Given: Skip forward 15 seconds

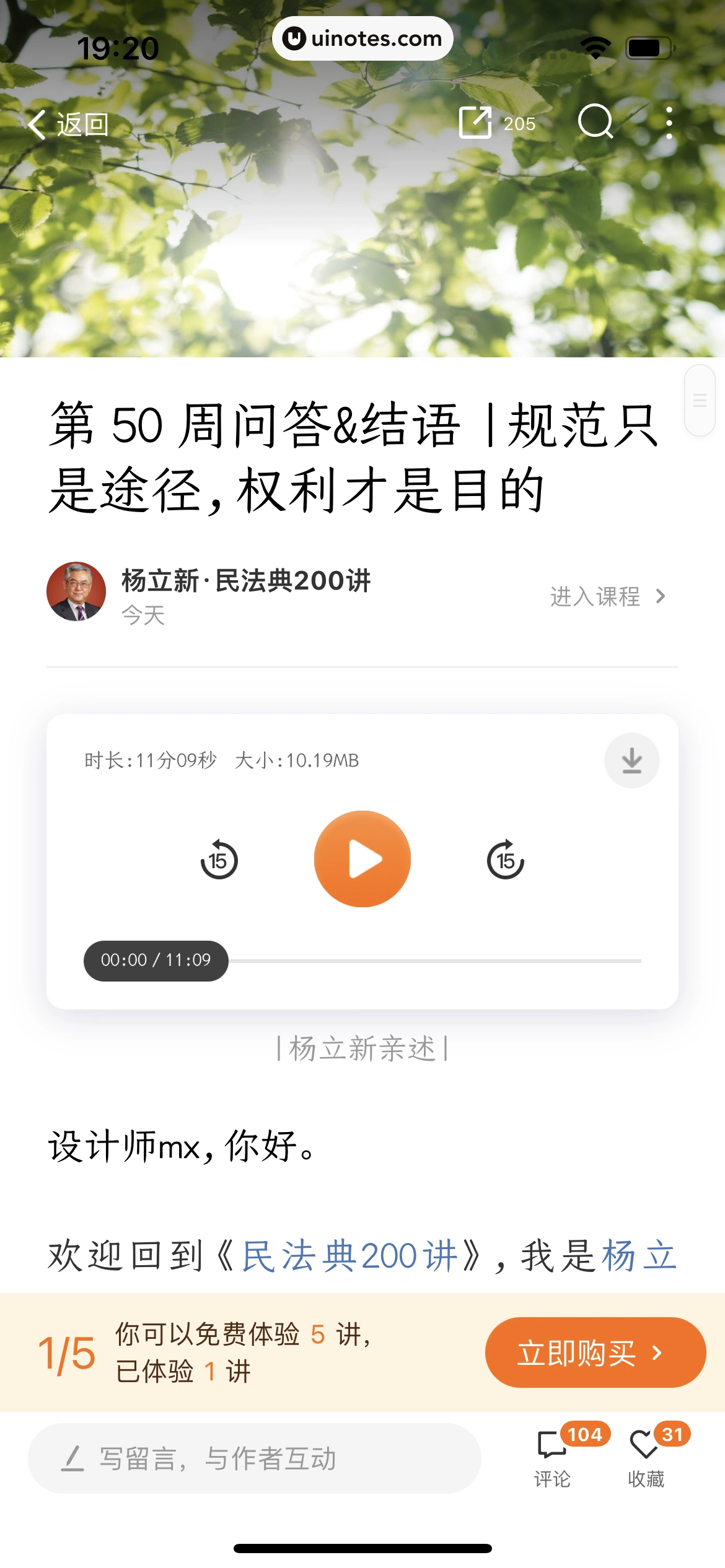Looking at the screenshot, I should [506, 860].
